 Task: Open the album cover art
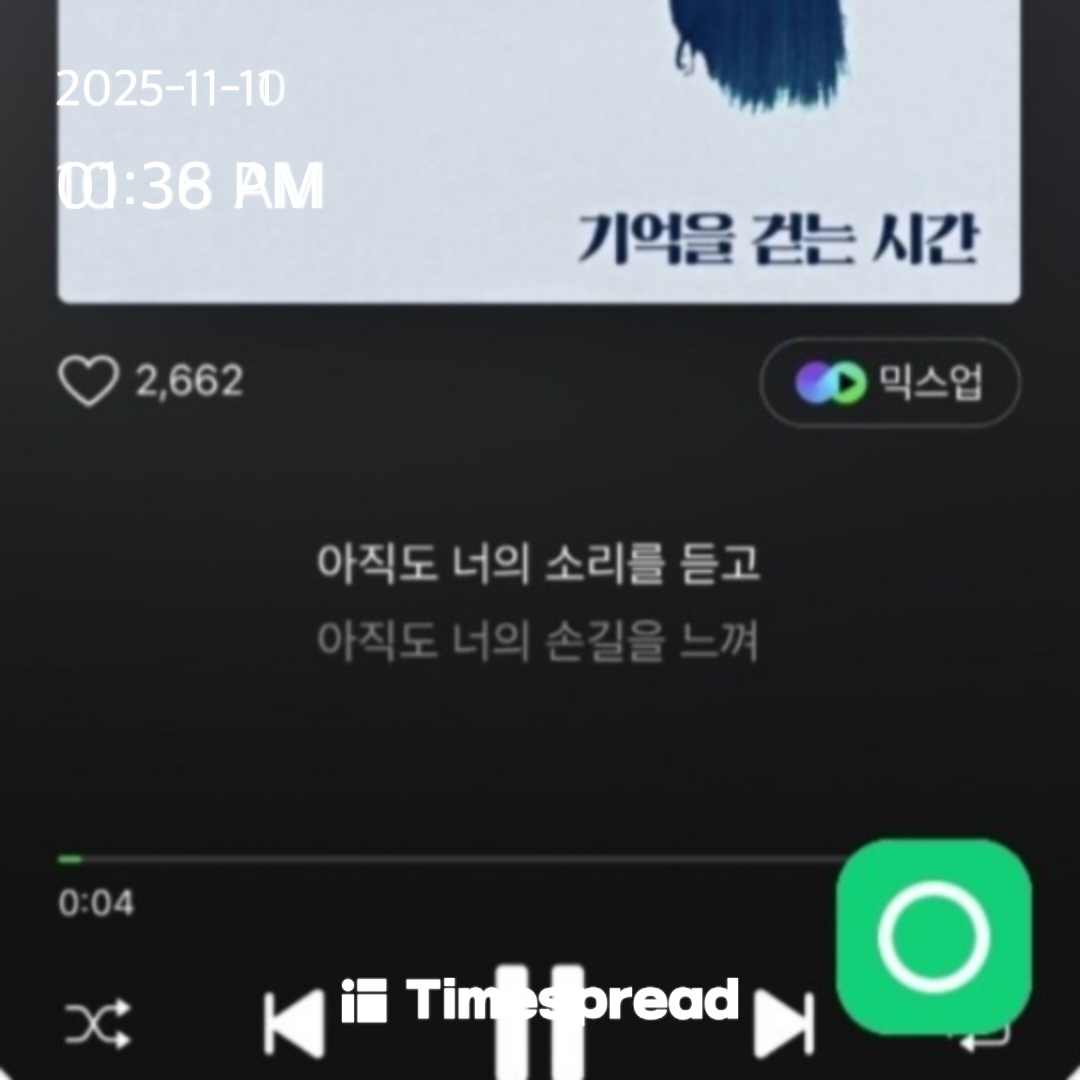click(538, 150)
